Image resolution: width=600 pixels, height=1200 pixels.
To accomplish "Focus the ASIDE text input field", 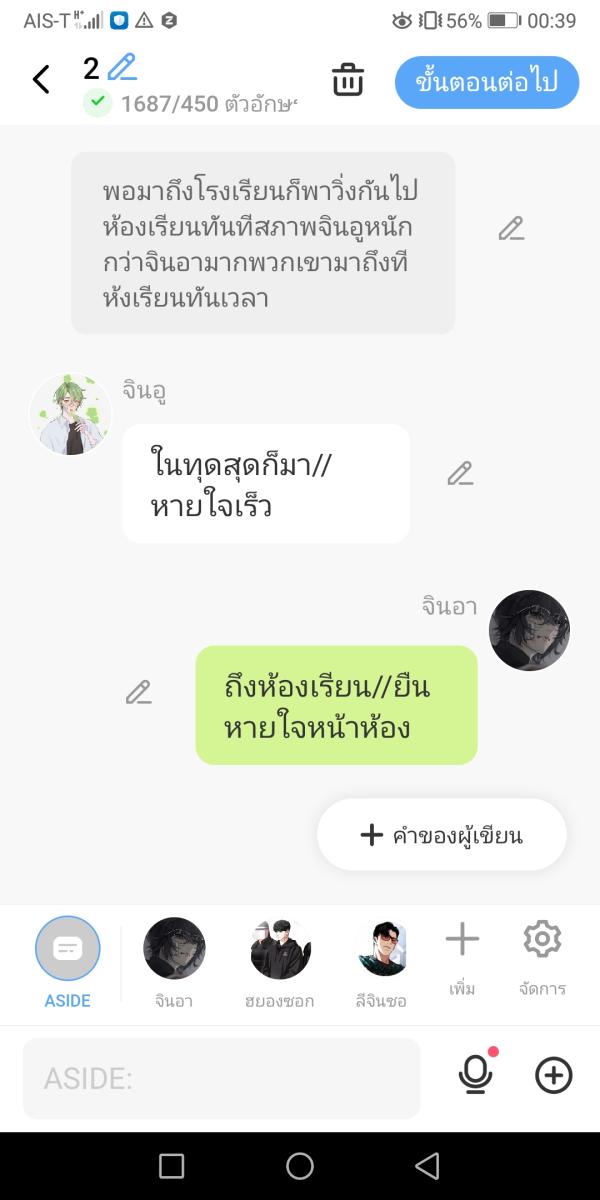I will [221, 1079].
